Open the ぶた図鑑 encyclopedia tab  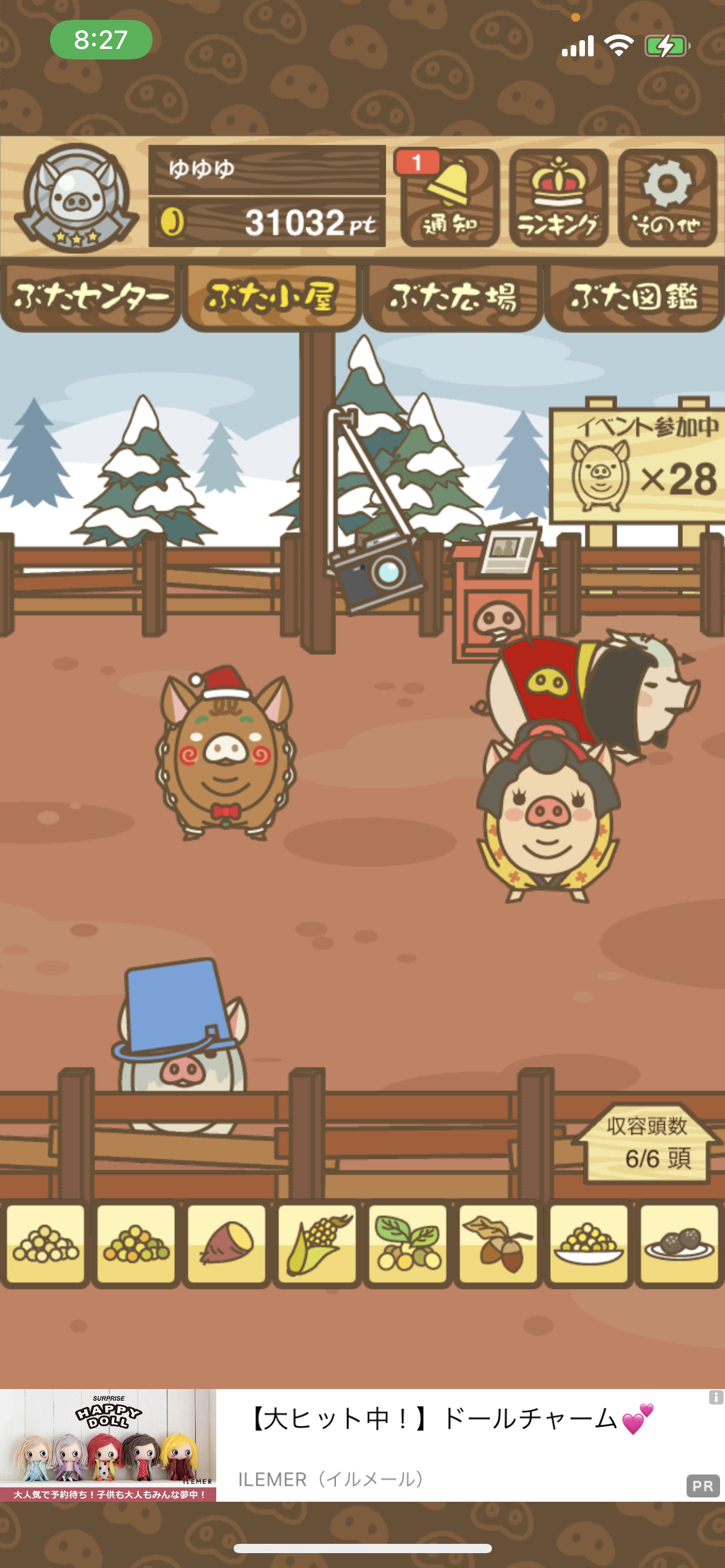pos(635,297)
